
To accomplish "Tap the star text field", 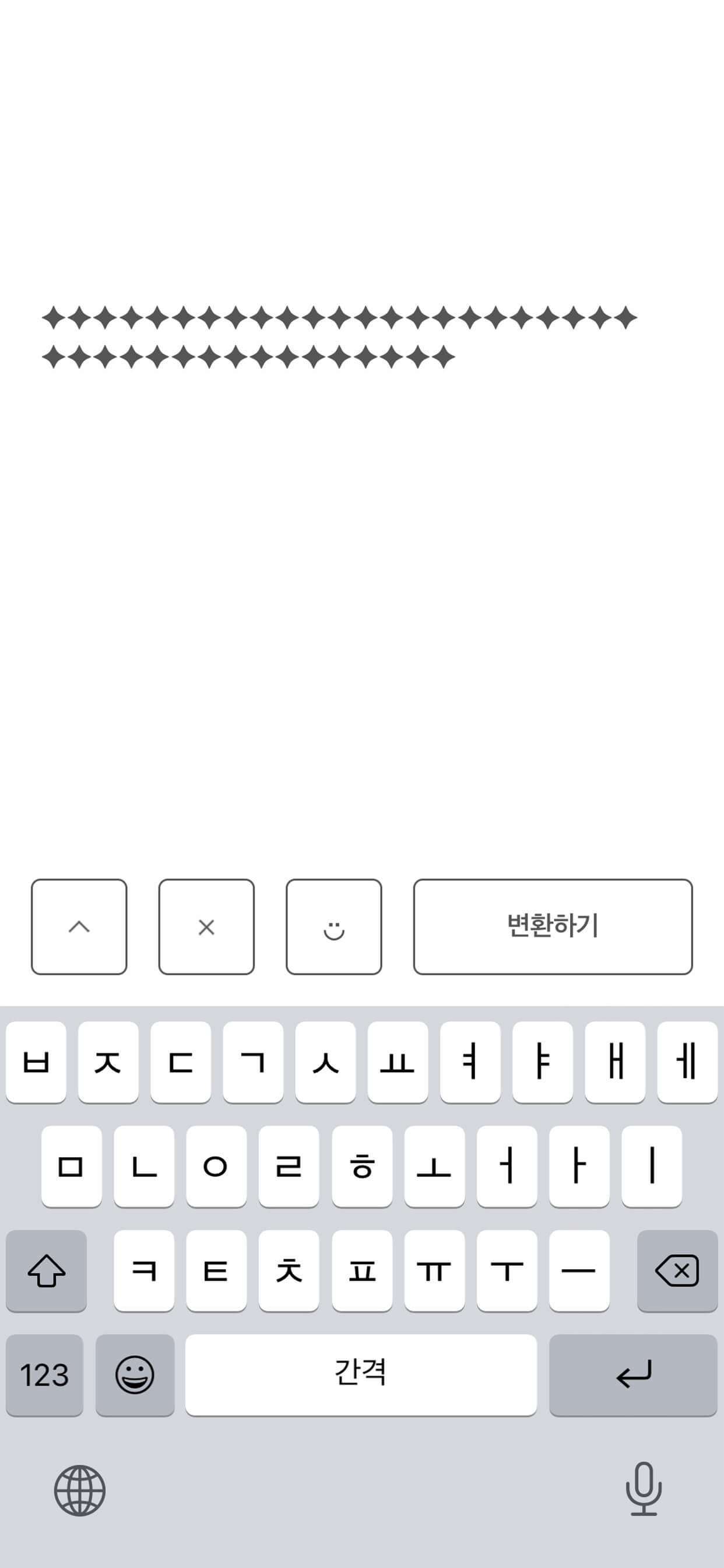I will [x=338, y=337].
